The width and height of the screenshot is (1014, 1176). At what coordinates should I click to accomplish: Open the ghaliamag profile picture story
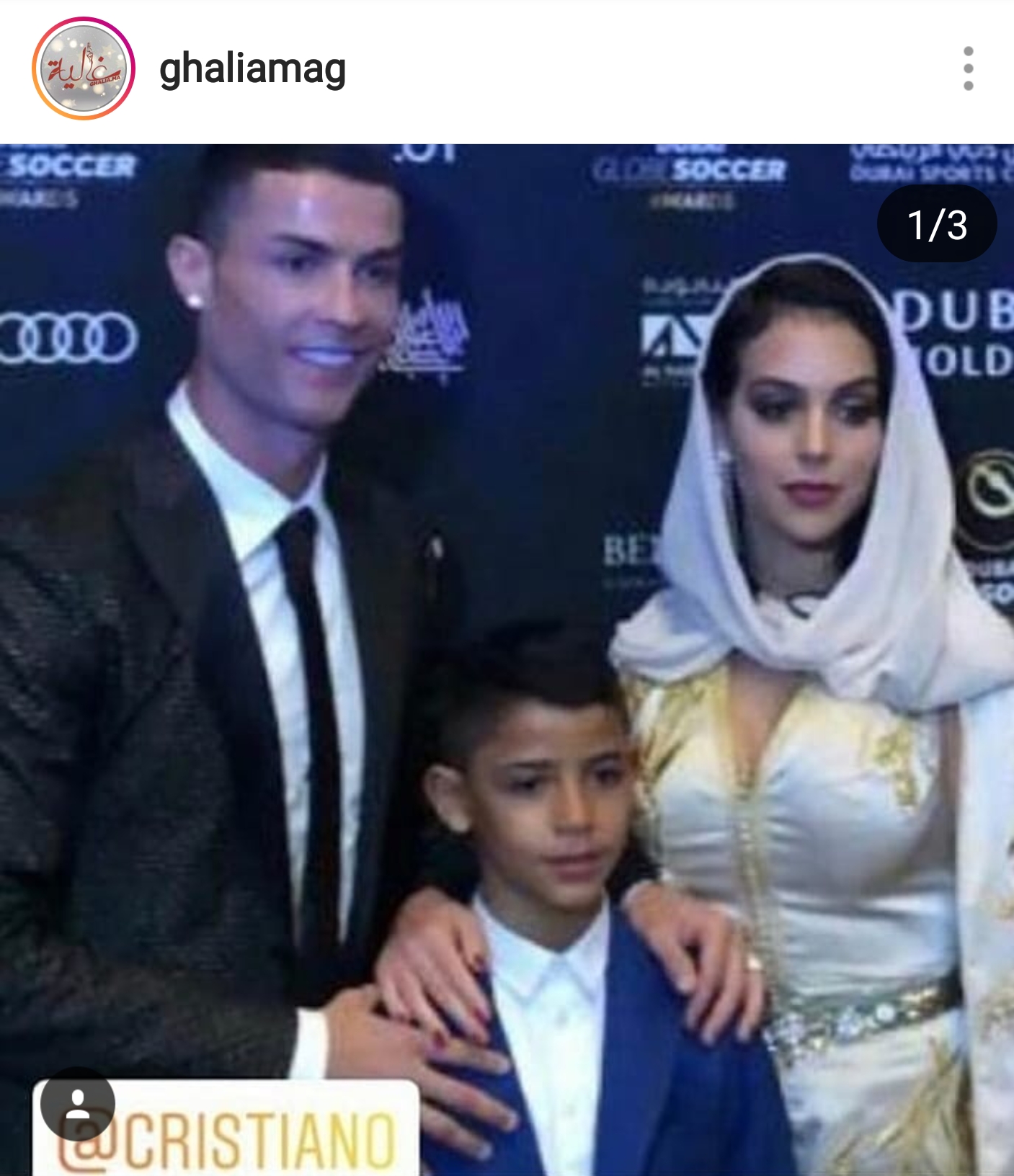pyautogui.click(x=84, y=69)
